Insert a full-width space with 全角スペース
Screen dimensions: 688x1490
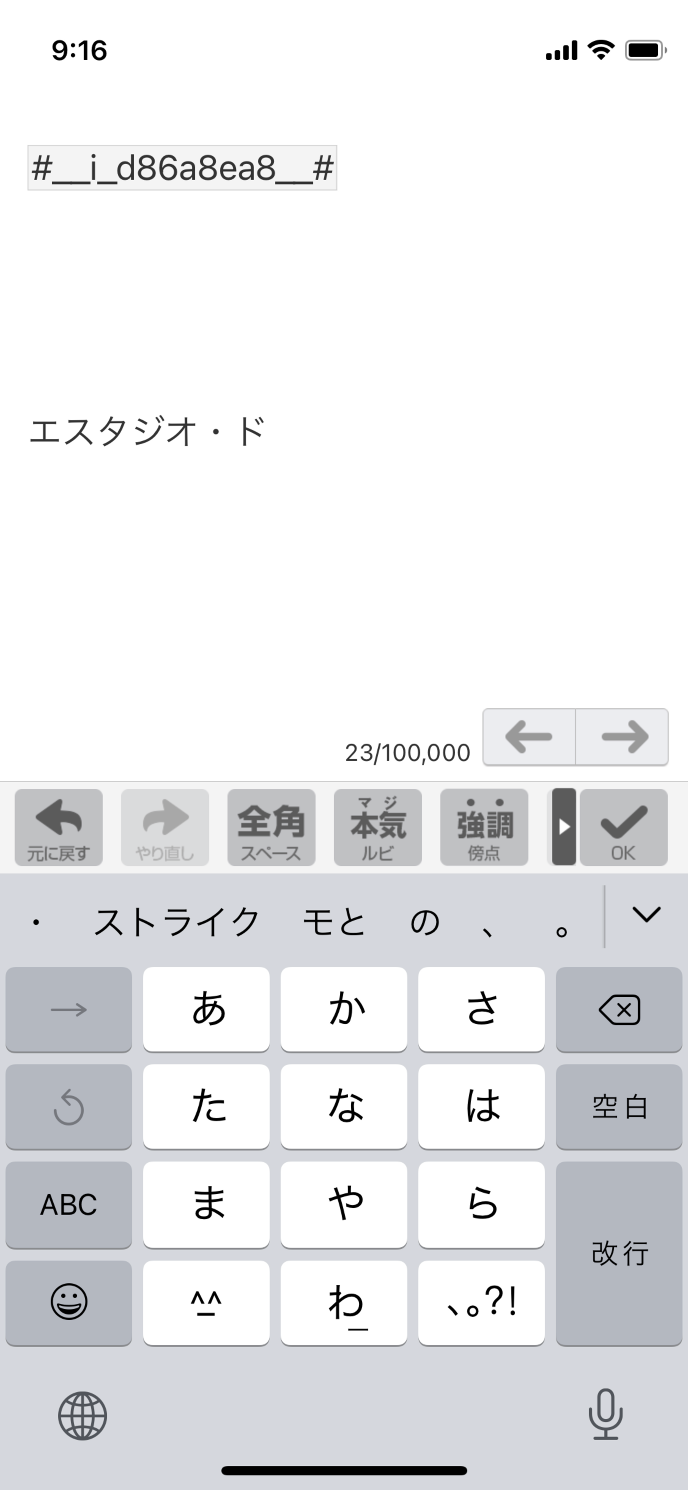271,827
